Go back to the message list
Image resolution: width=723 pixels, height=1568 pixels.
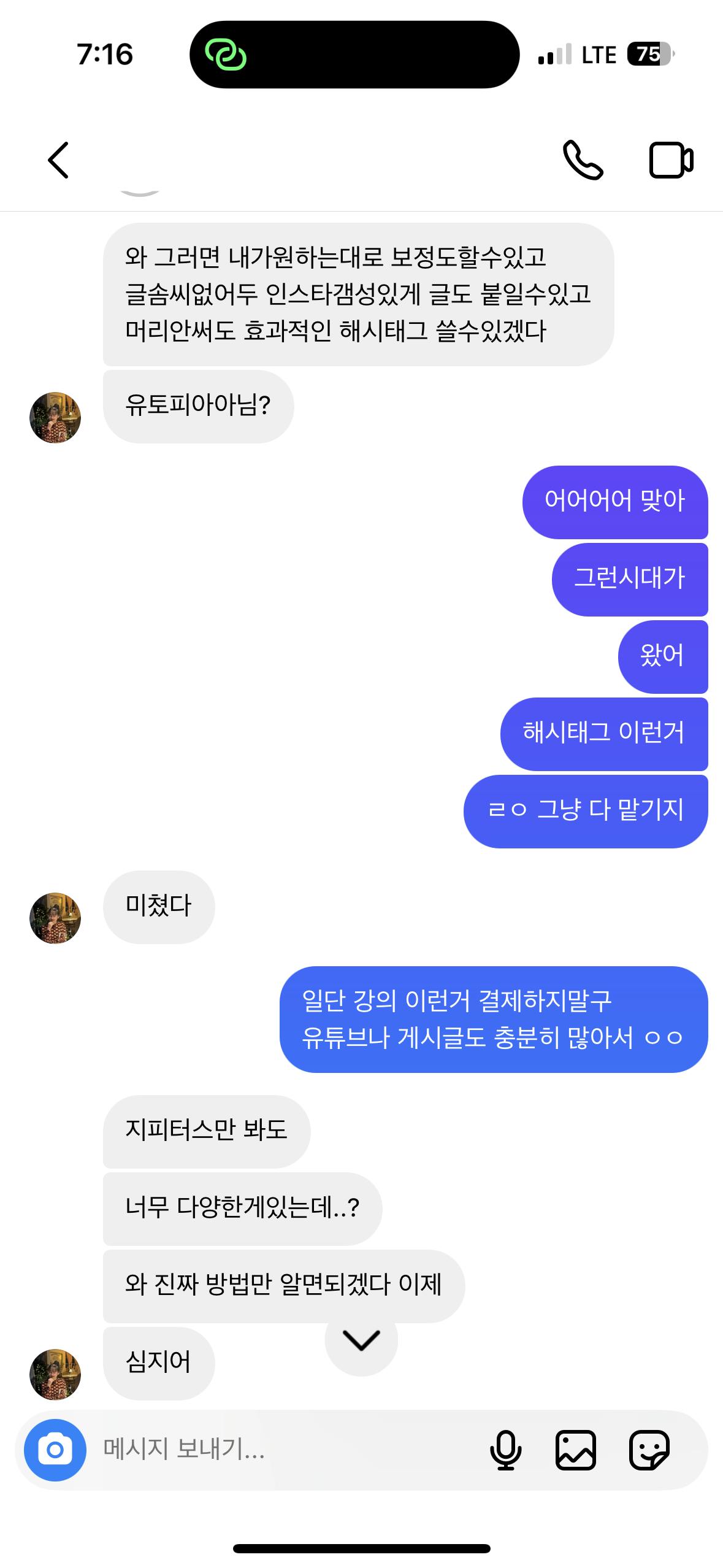tap(58, 160)
